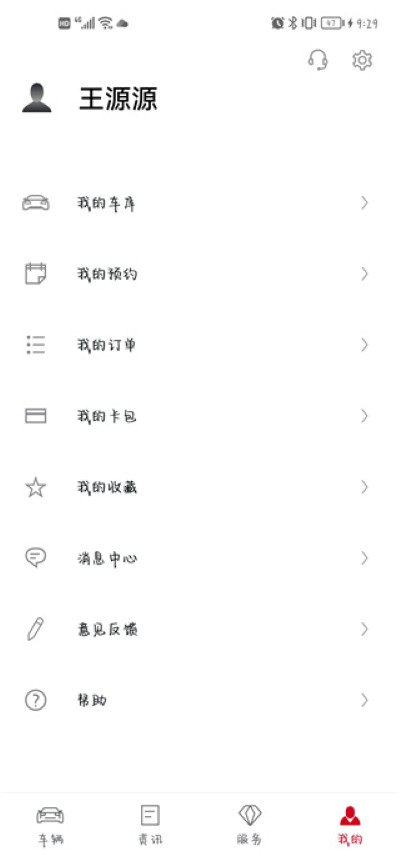Open 消息中心
Image resolution: width=400 pixels, height=855 pixels.
pyautogui.click(x=200, y=558)
